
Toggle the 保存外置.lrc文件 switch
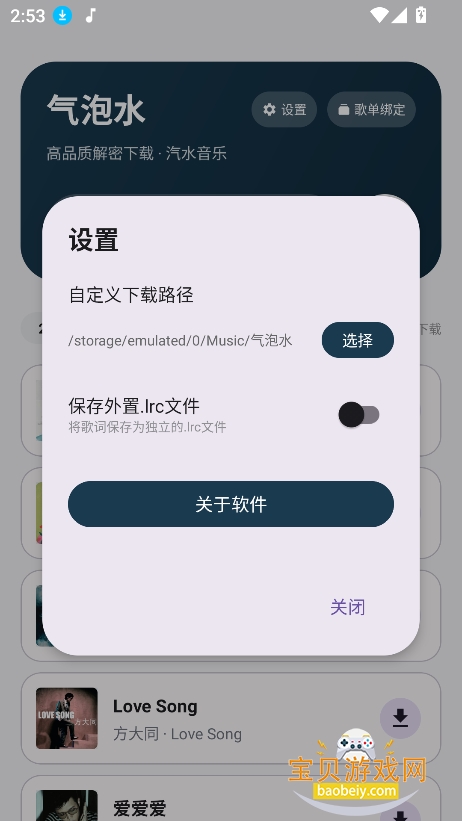click(x=359, y=415)
